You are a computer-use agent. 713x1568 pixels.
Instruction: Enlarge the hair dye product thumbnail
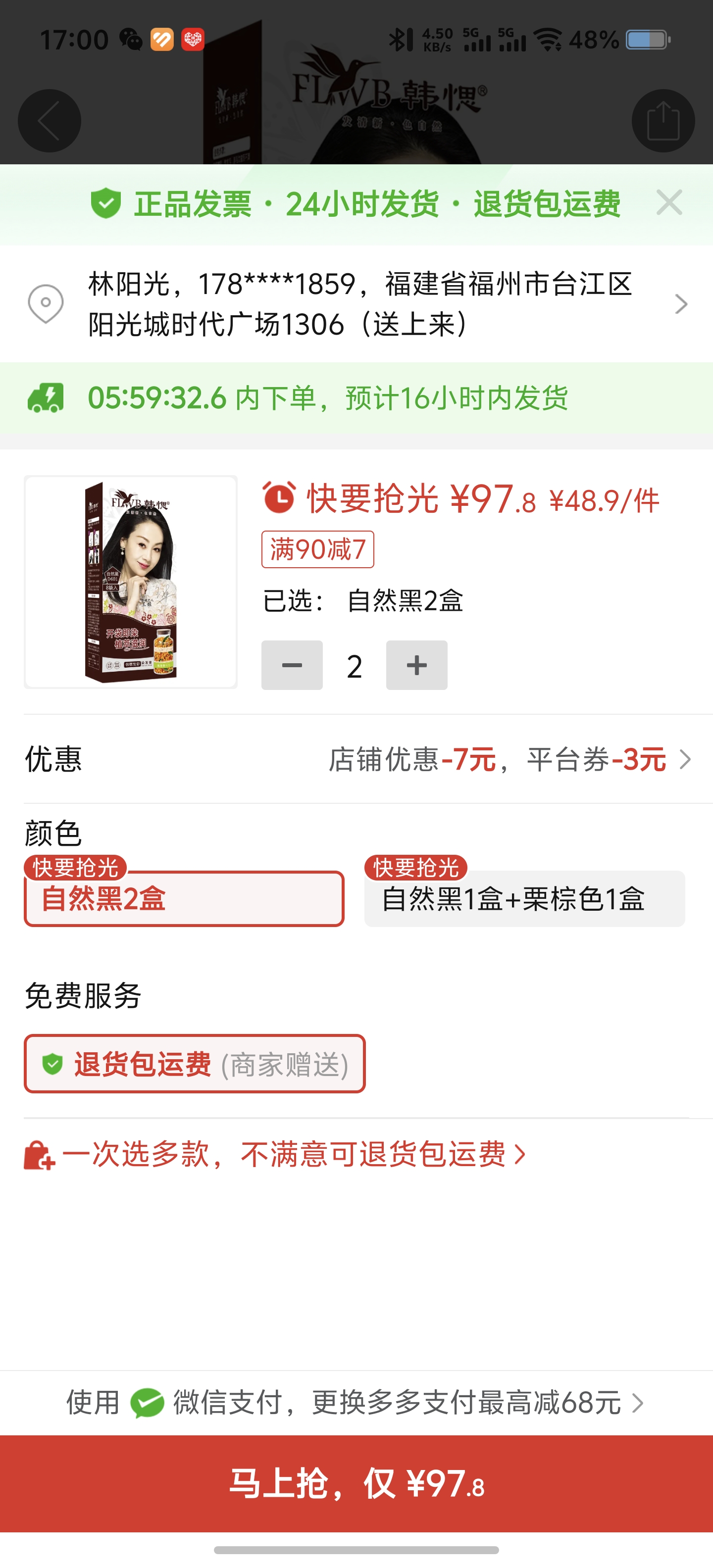coord(130,582)
